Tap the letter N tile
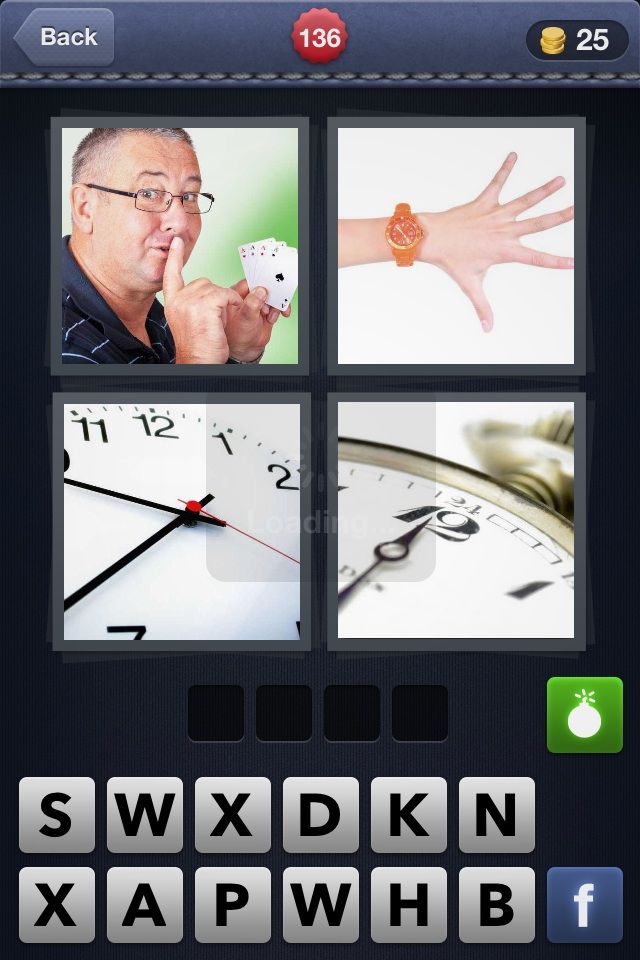 pos(496,815)
